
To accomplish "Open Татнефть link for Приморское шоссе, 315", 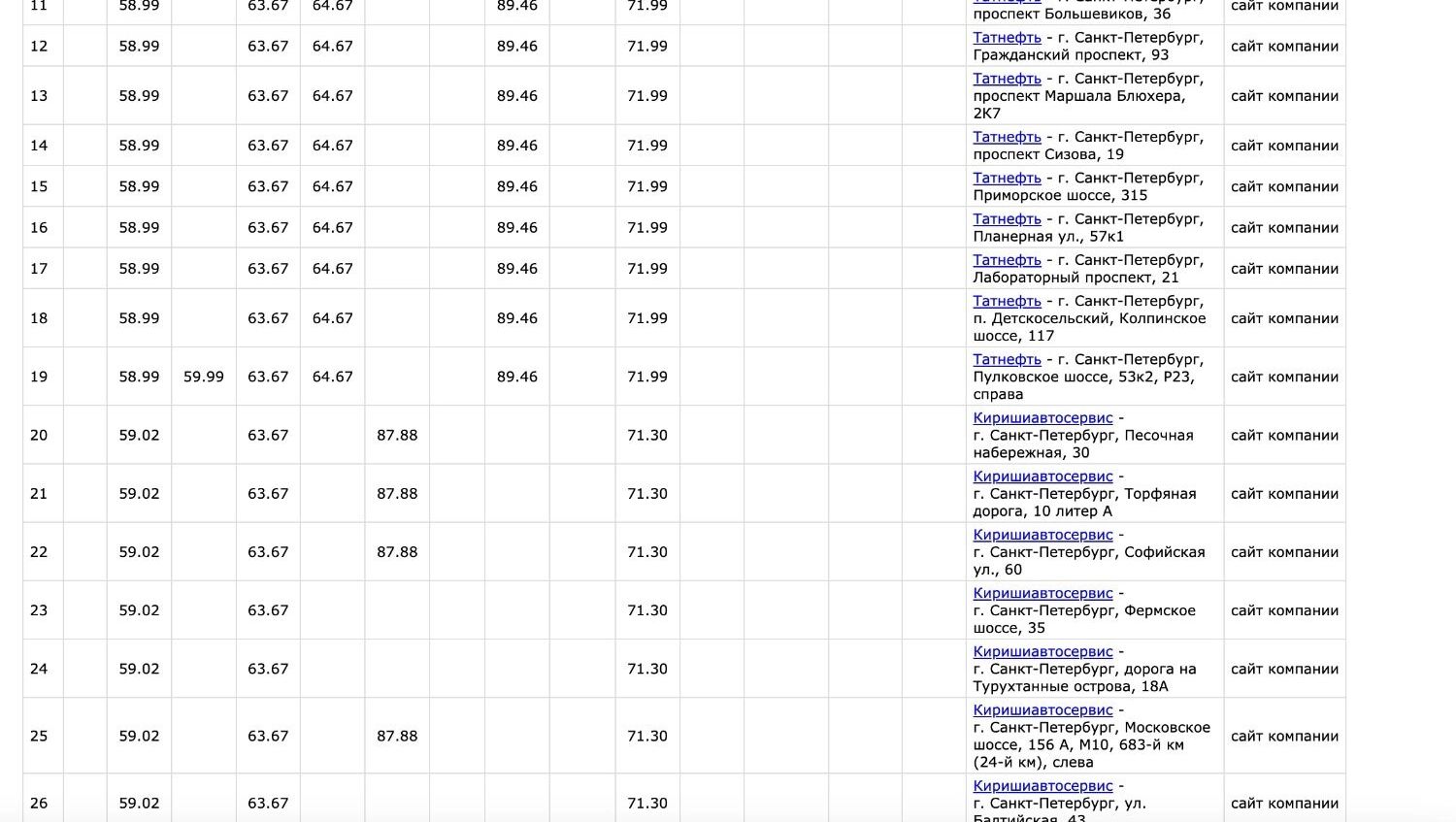I will click(x=1007, y=178).
